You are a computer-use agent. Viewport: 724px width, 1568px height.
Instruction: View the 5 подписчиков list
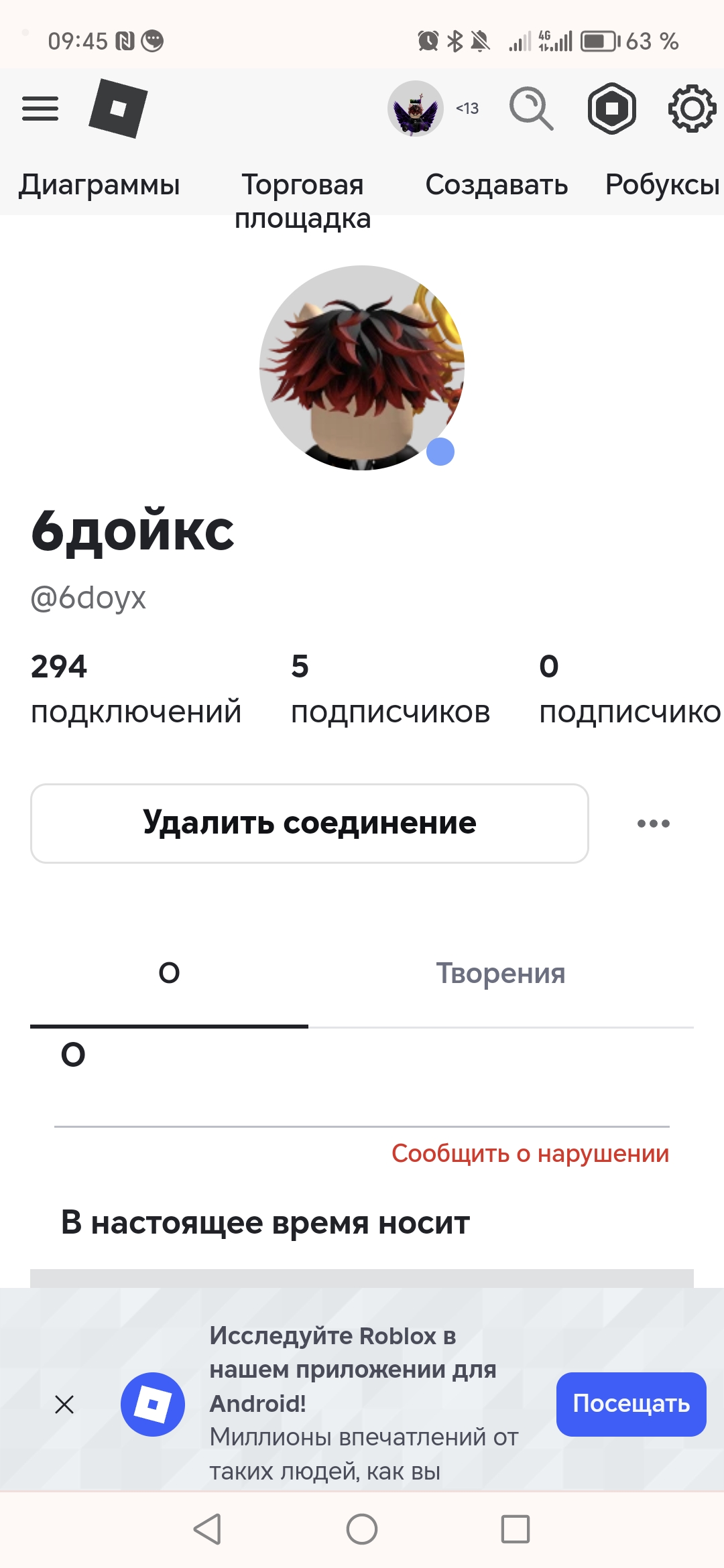390,689
